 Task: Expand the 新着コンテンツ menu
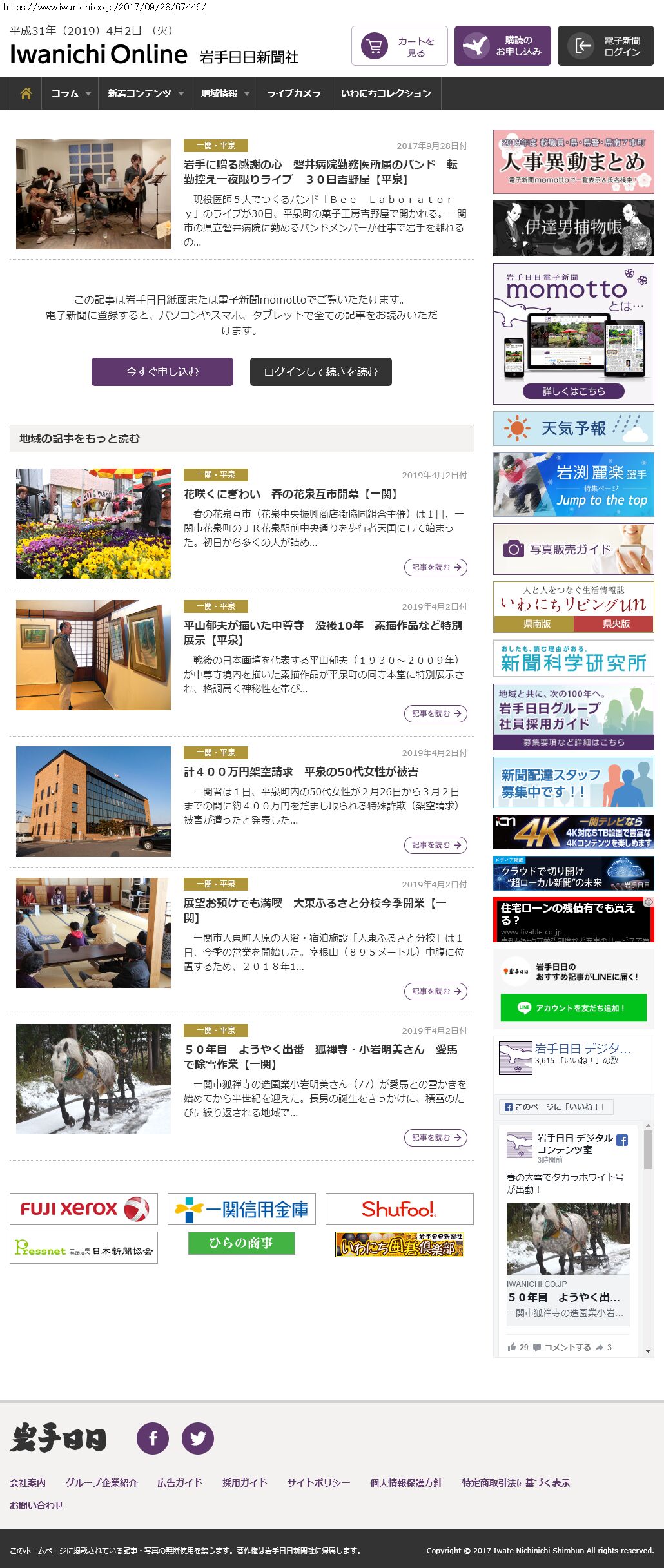pyautogui.click(x=144, y=93)
